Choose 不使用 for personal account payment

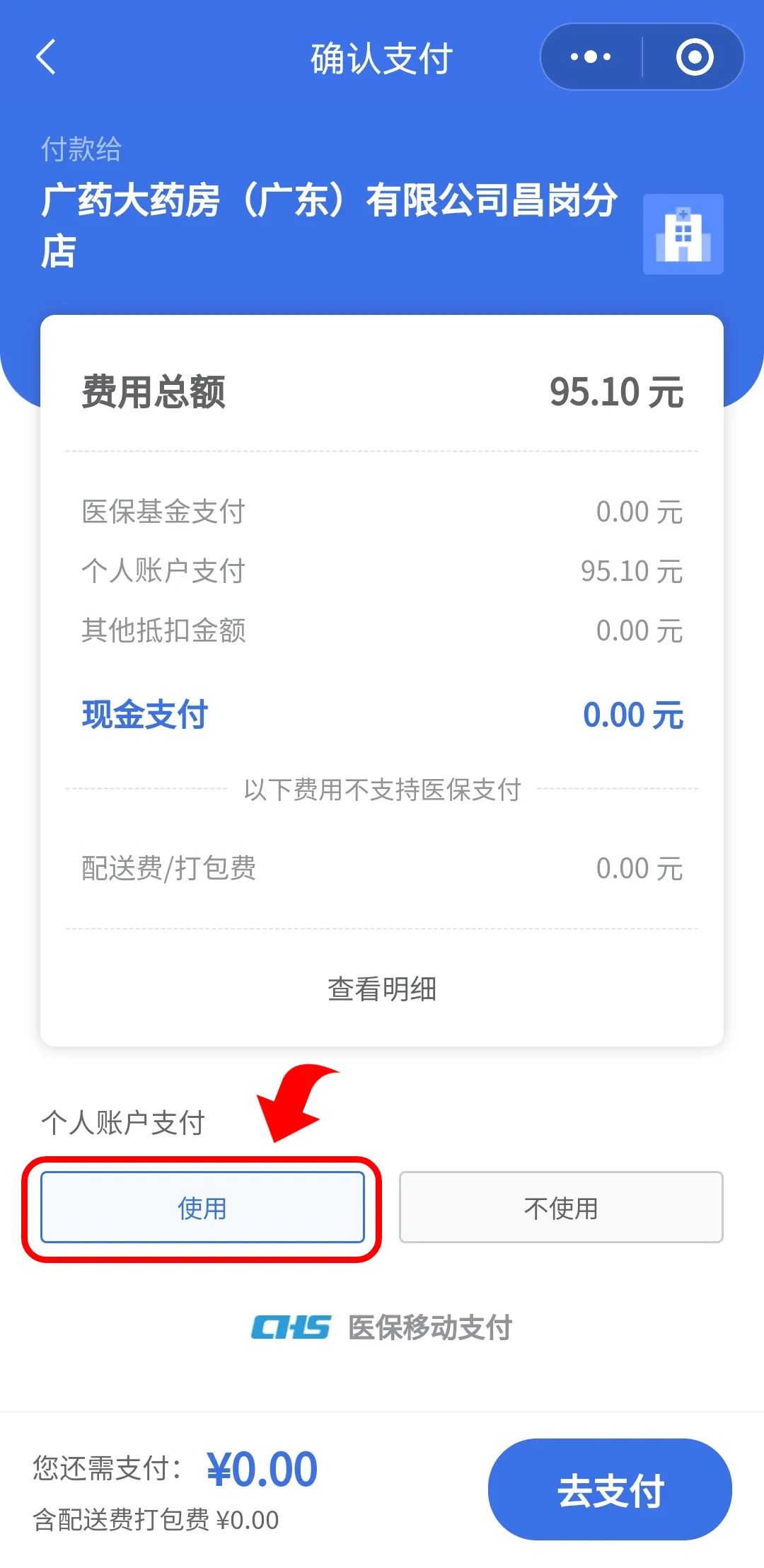click(561, 1207)
